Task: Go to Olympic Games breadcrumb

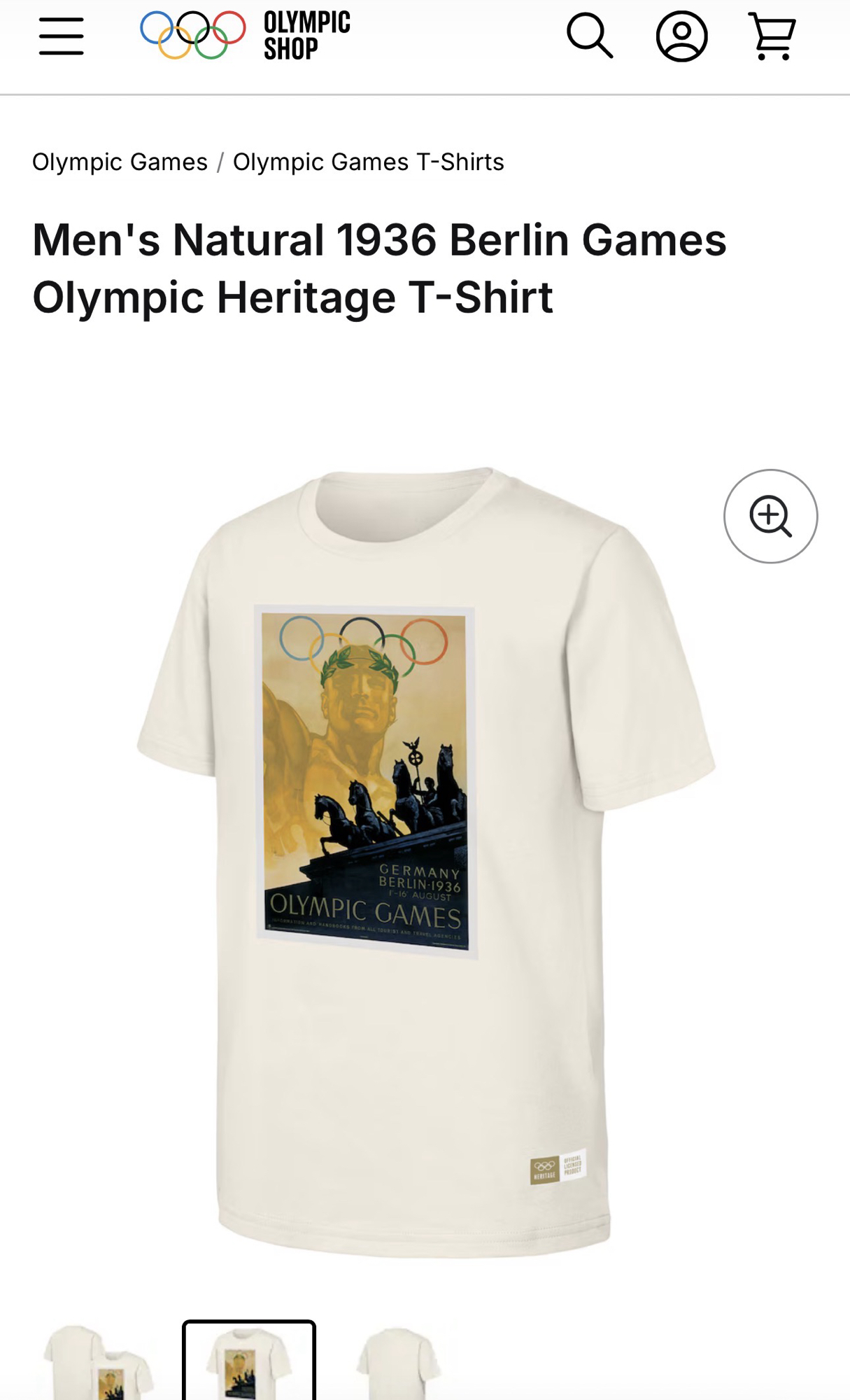Action: click(120, 162)
